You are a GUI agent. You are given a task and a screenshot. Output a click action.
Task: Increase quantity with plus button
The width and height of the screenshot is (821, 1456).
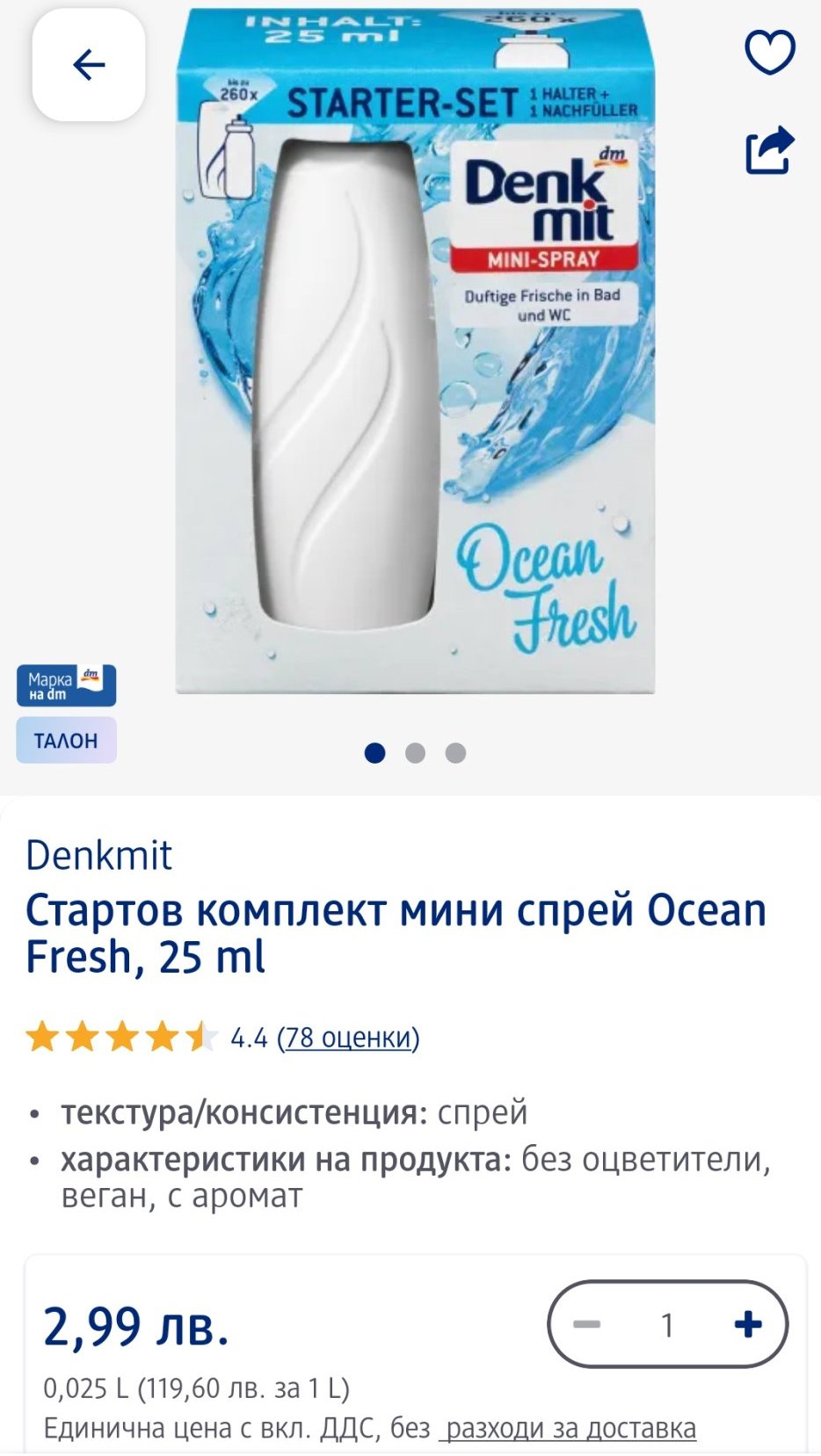[748, 1324]
